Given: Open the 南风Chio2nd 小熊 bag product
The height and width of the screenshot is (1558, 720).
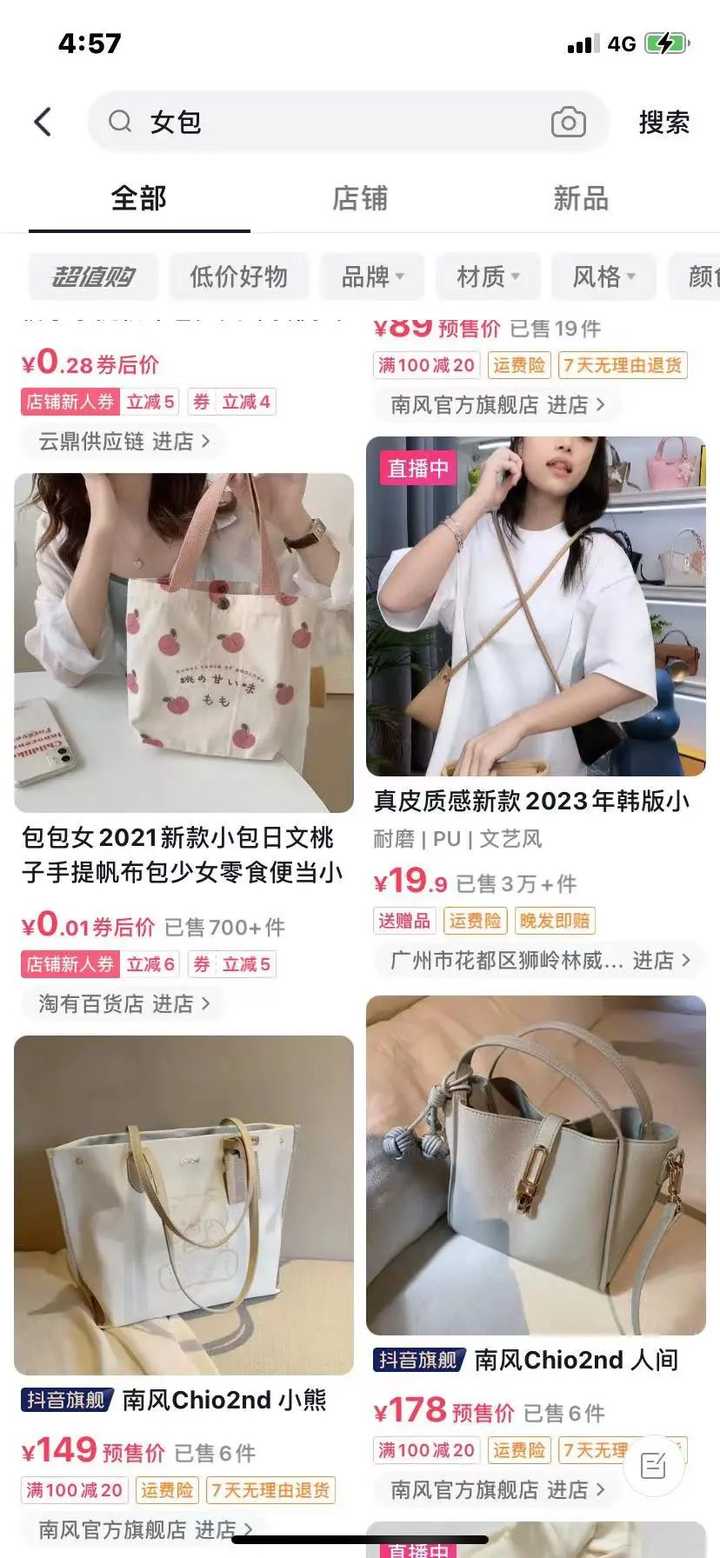Looking at the screenshot, I should [184, 1204].
